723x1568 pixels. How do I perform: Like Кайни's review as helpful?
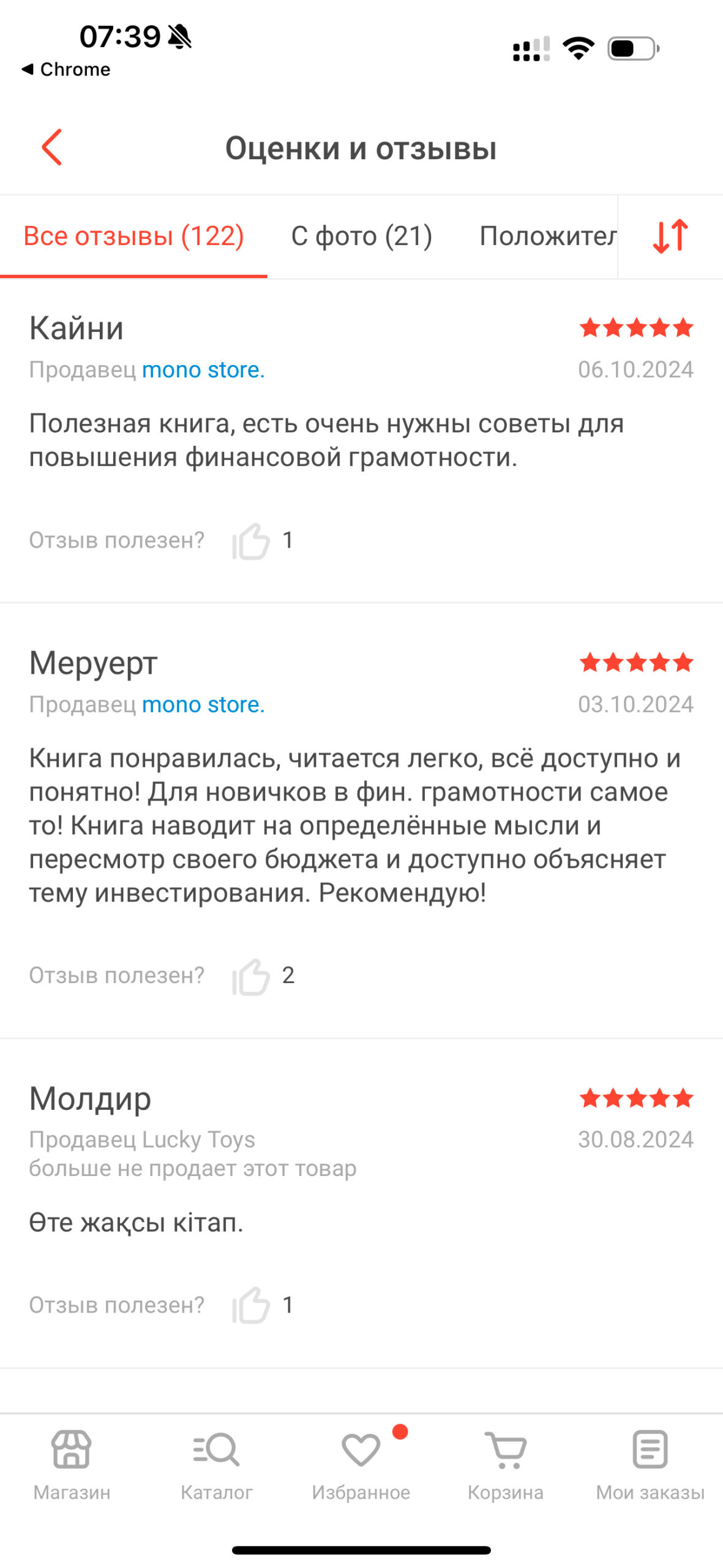point(251,541)
